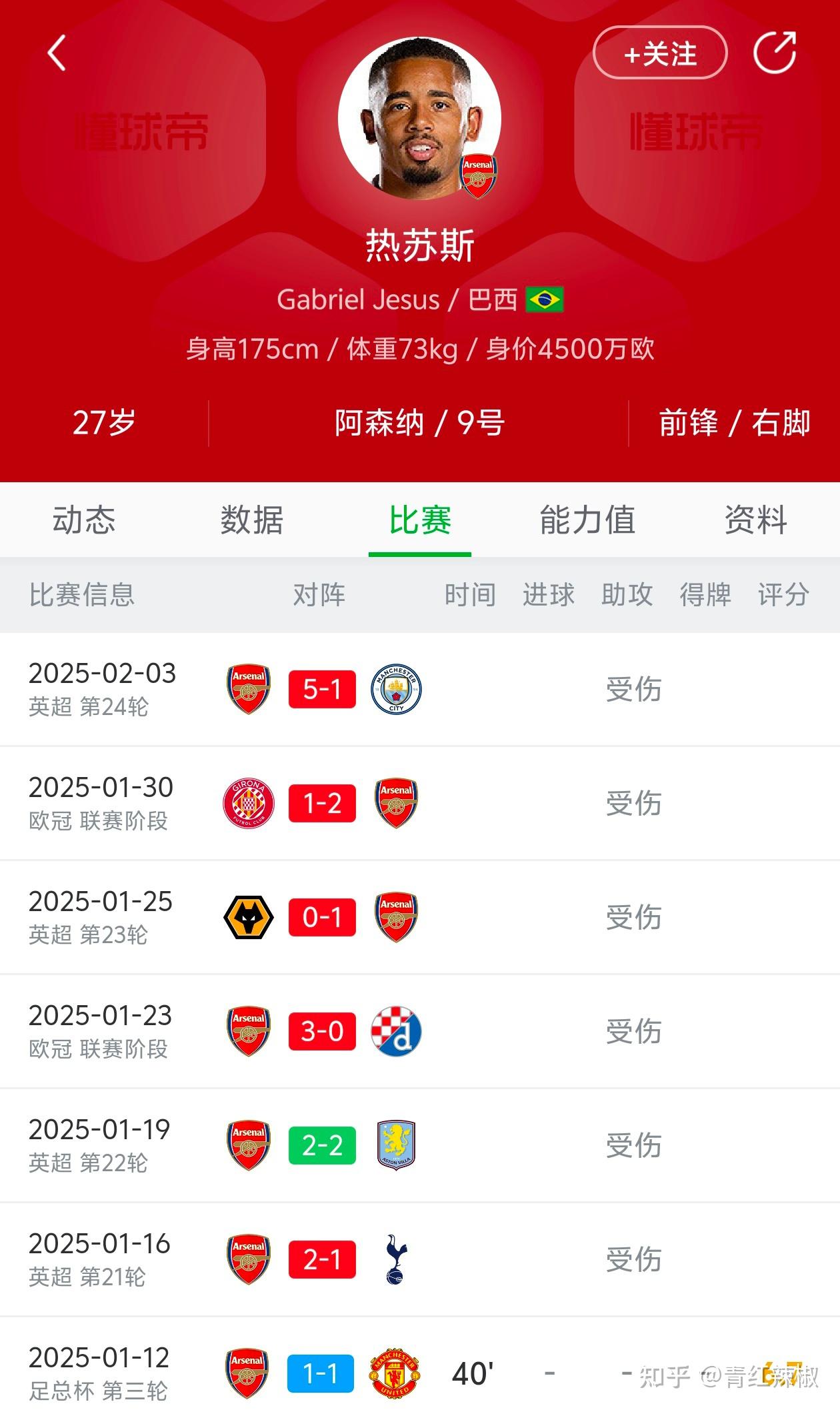Click the Arsenal crest on the player avatar
Image resolution: width=840 pixels, height=1410 pixels.
pos(477,175)
